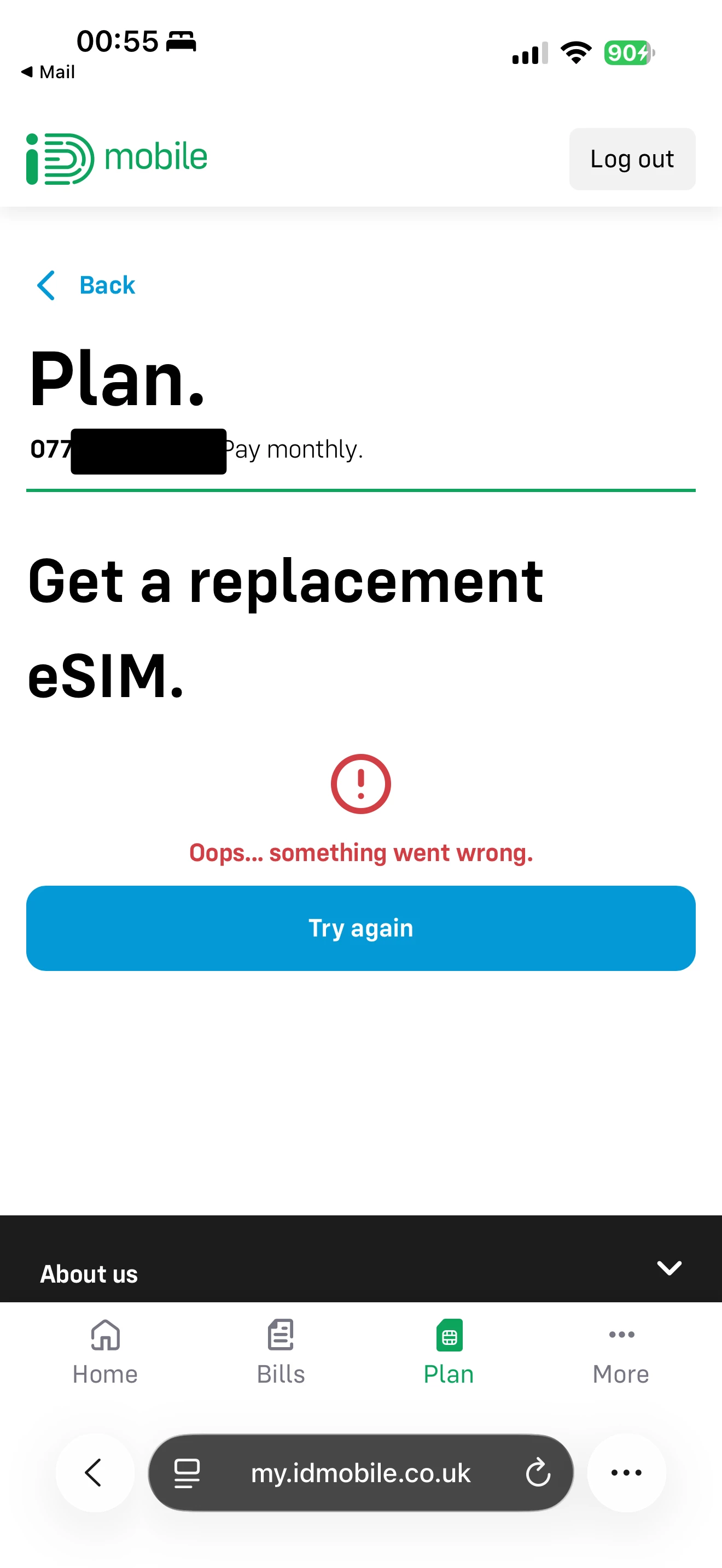Image resolution: width=722 pixels, height=1568 pixels.
Task: Open the my.idmobile.co.uk address bar
Action: [x=360, y=1473]
